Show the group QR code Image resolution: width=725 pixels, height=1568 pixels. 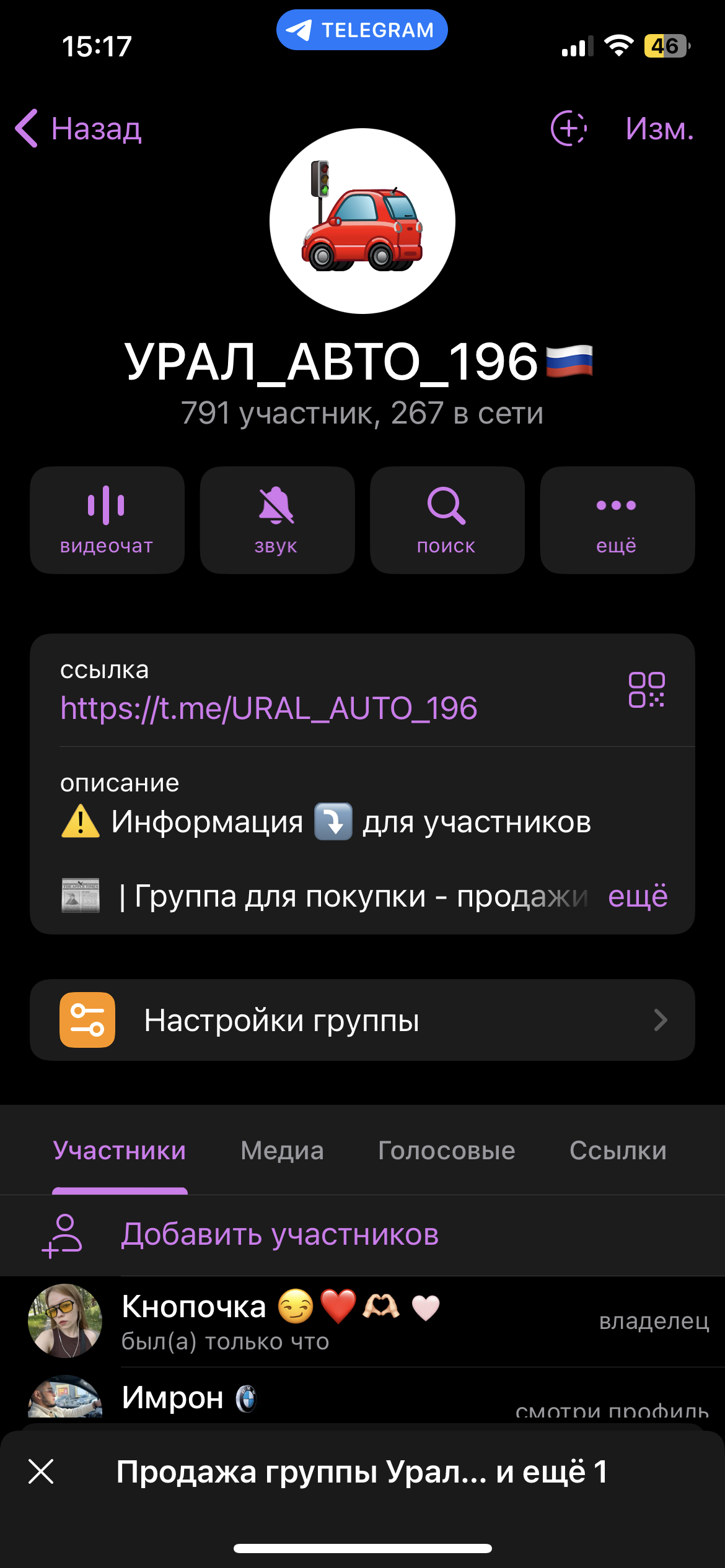(x=646, y=689)
